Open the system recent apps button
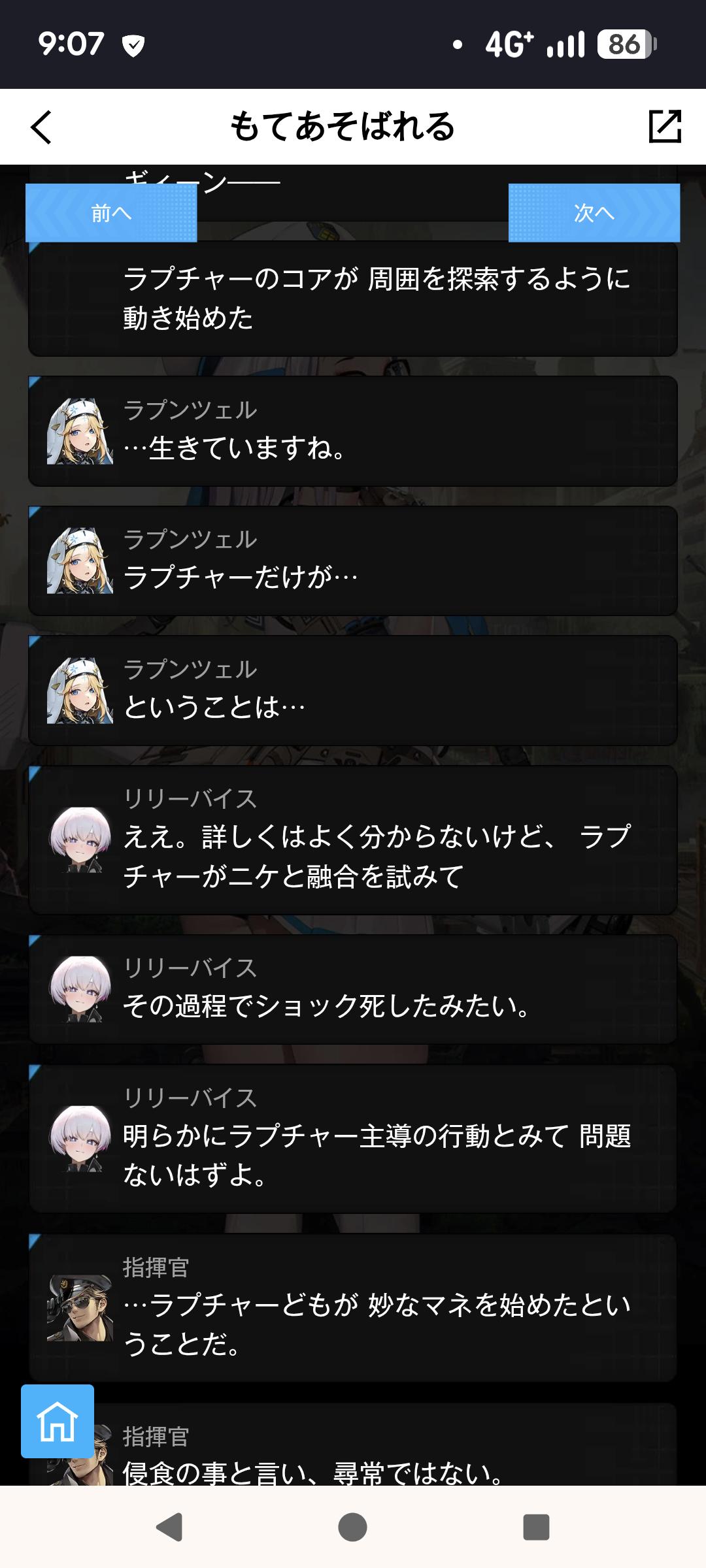This screenshot has width=706, height=1568. click(536, 1527)
